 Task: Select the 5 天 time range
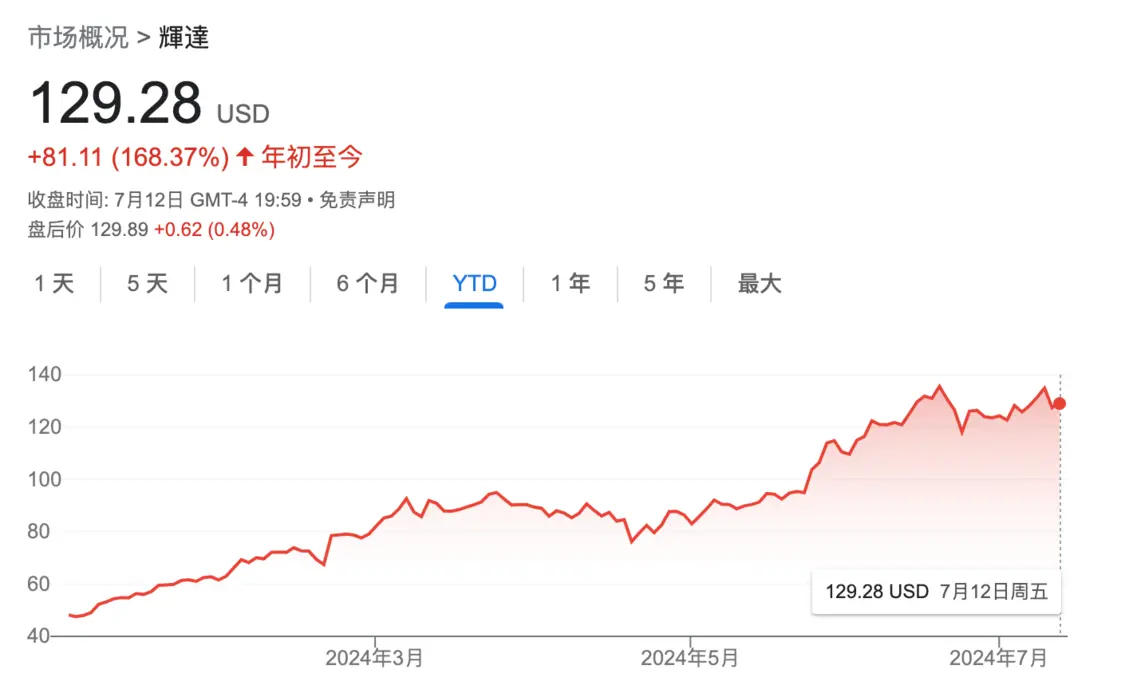[147, 284]
